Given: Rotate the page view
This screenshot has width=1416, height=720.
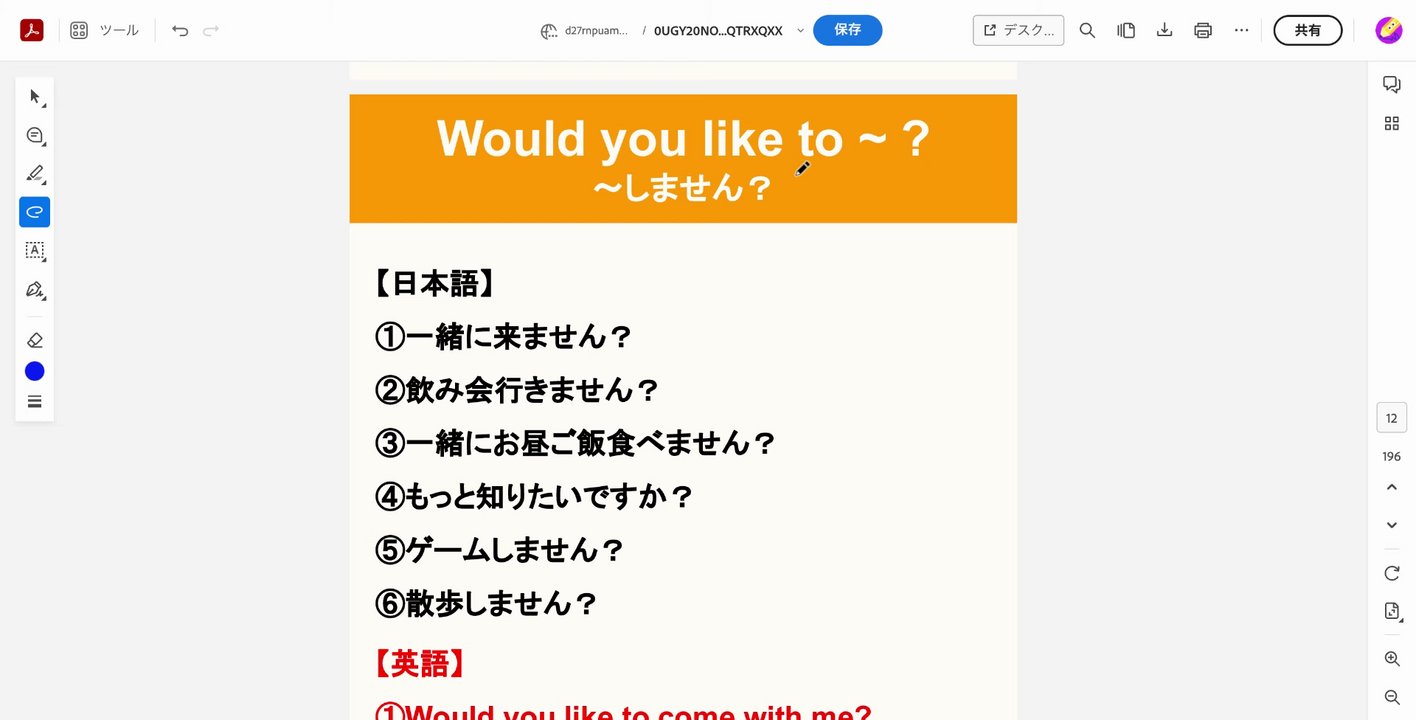Looking at the screenshot, I should point(1391,573).
